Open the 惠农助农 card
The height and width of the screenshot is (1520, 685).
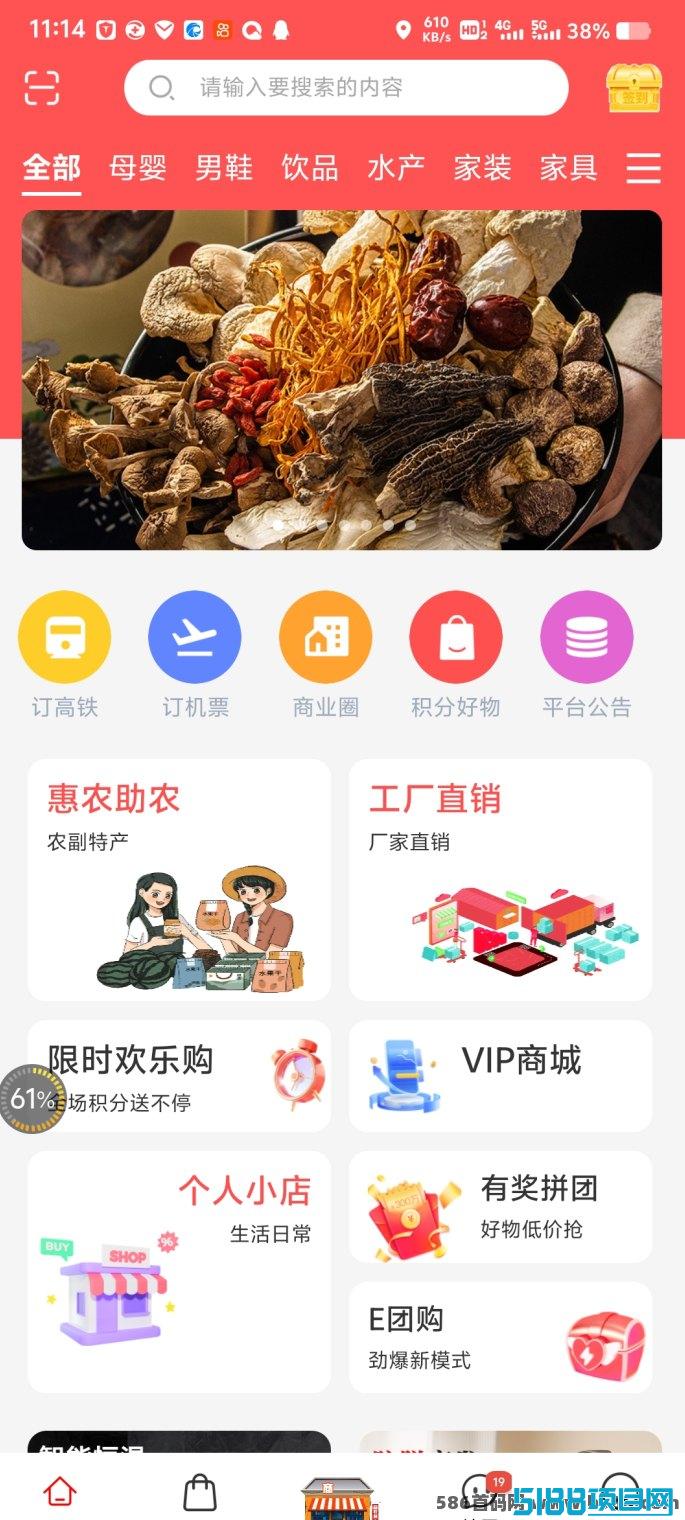point(179,880)
